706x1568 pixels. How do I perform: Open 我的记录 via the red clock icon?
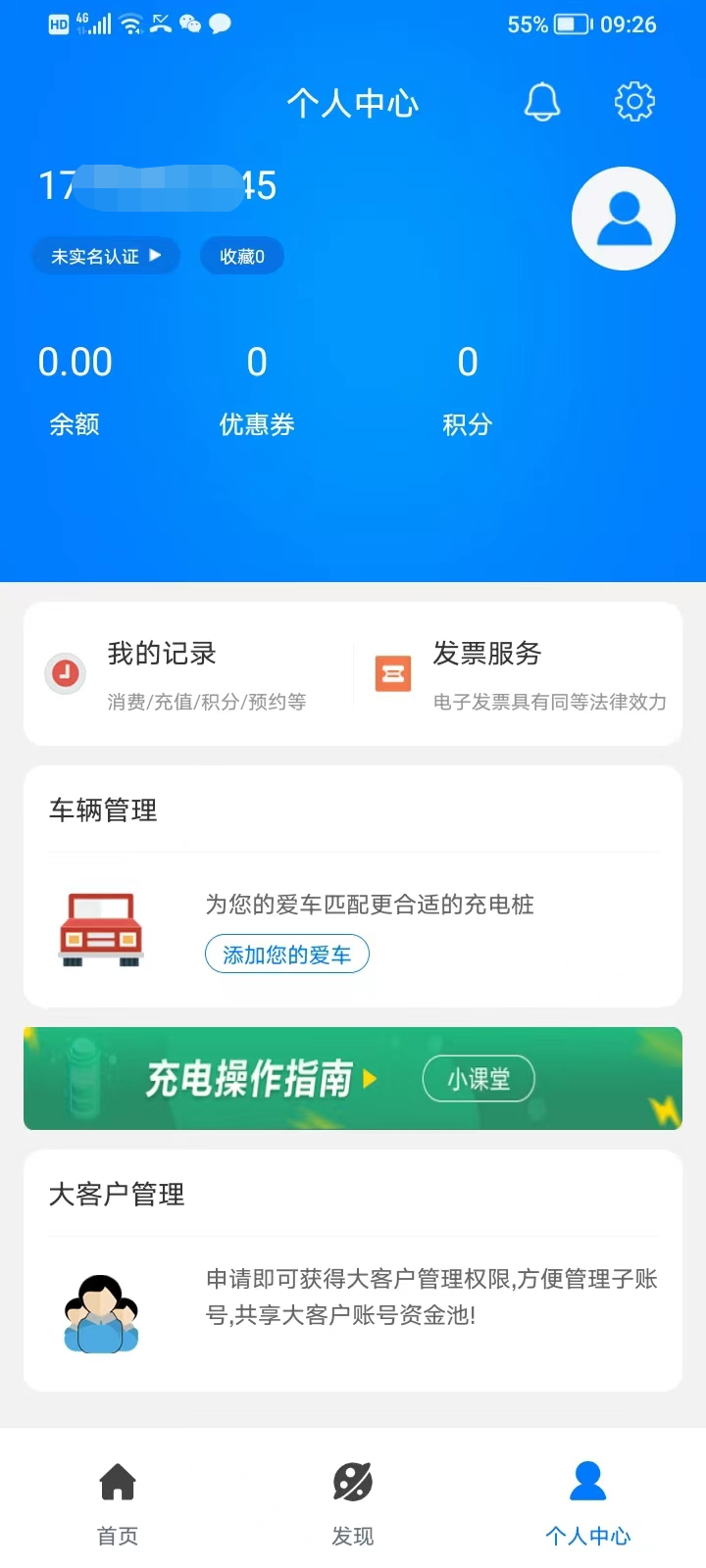65,674
